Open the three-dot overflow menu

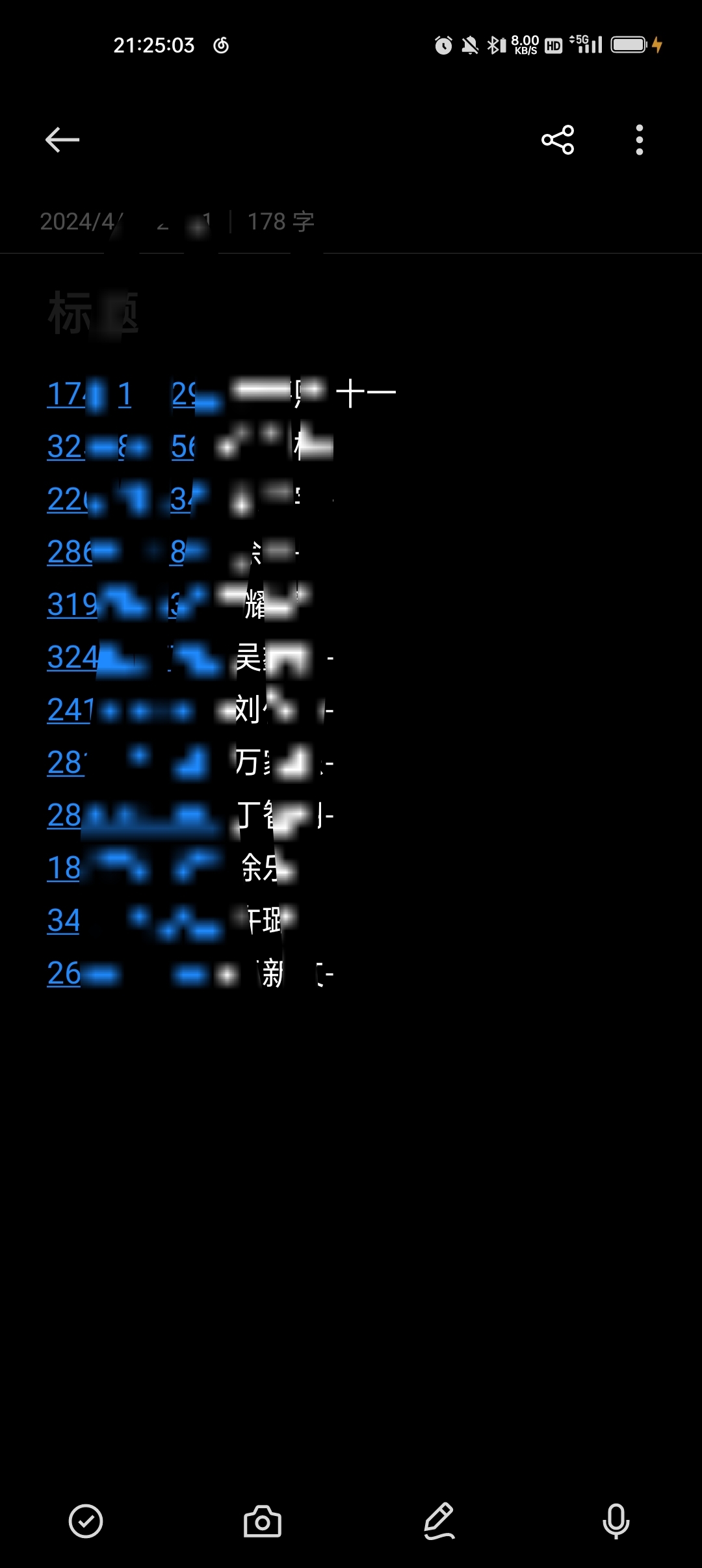[640, 140]
